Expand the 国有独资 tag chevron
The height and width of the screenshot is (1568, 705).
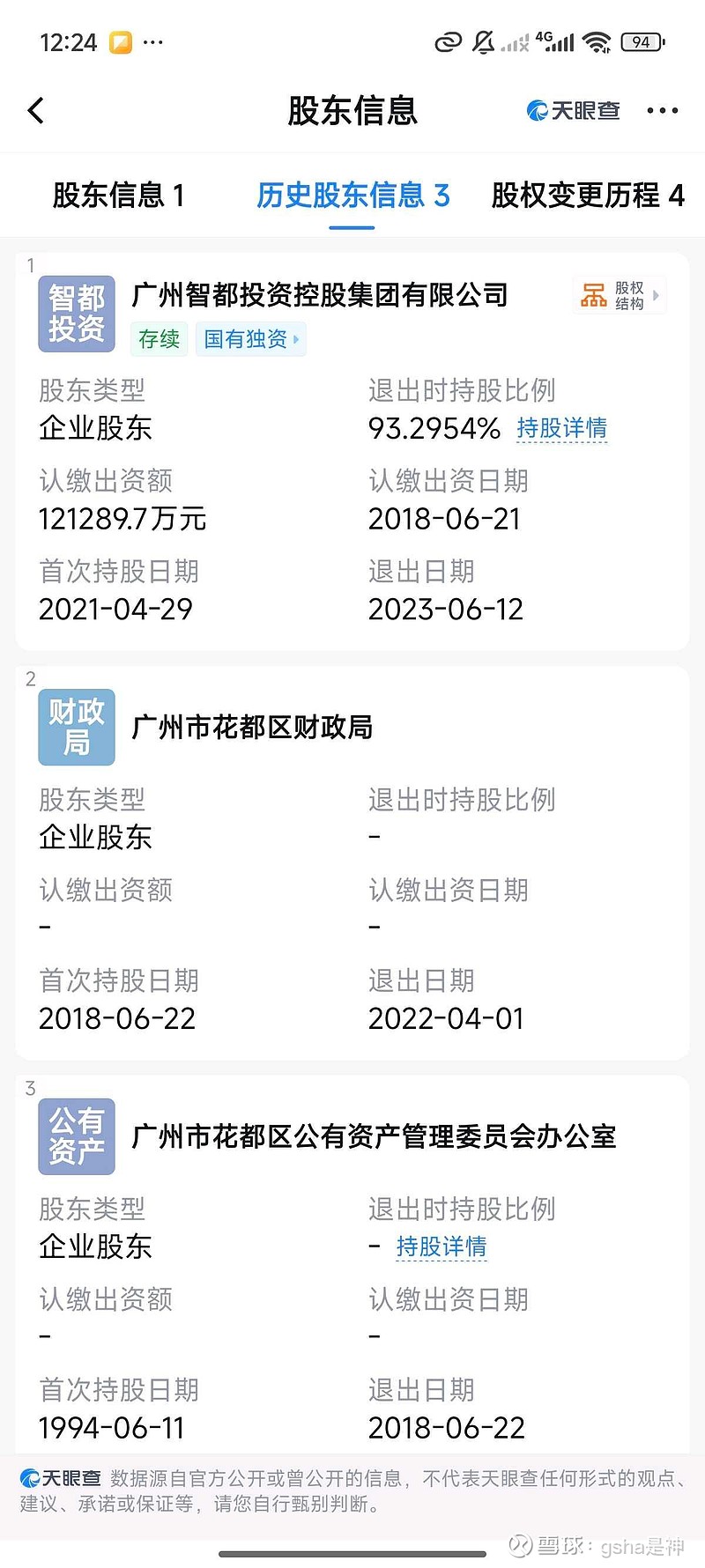(298, 339)
